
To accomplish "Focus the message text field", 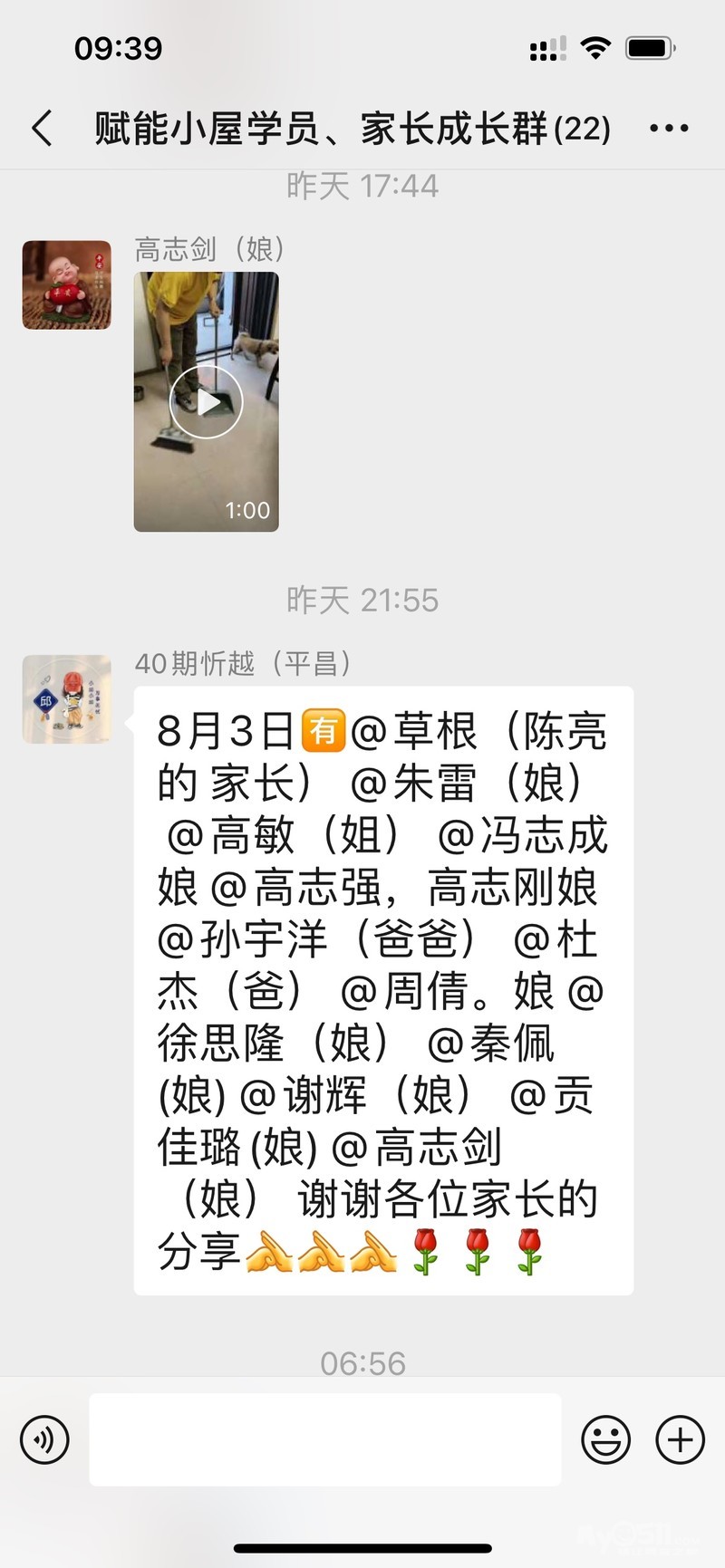I will coord(324,1439).
